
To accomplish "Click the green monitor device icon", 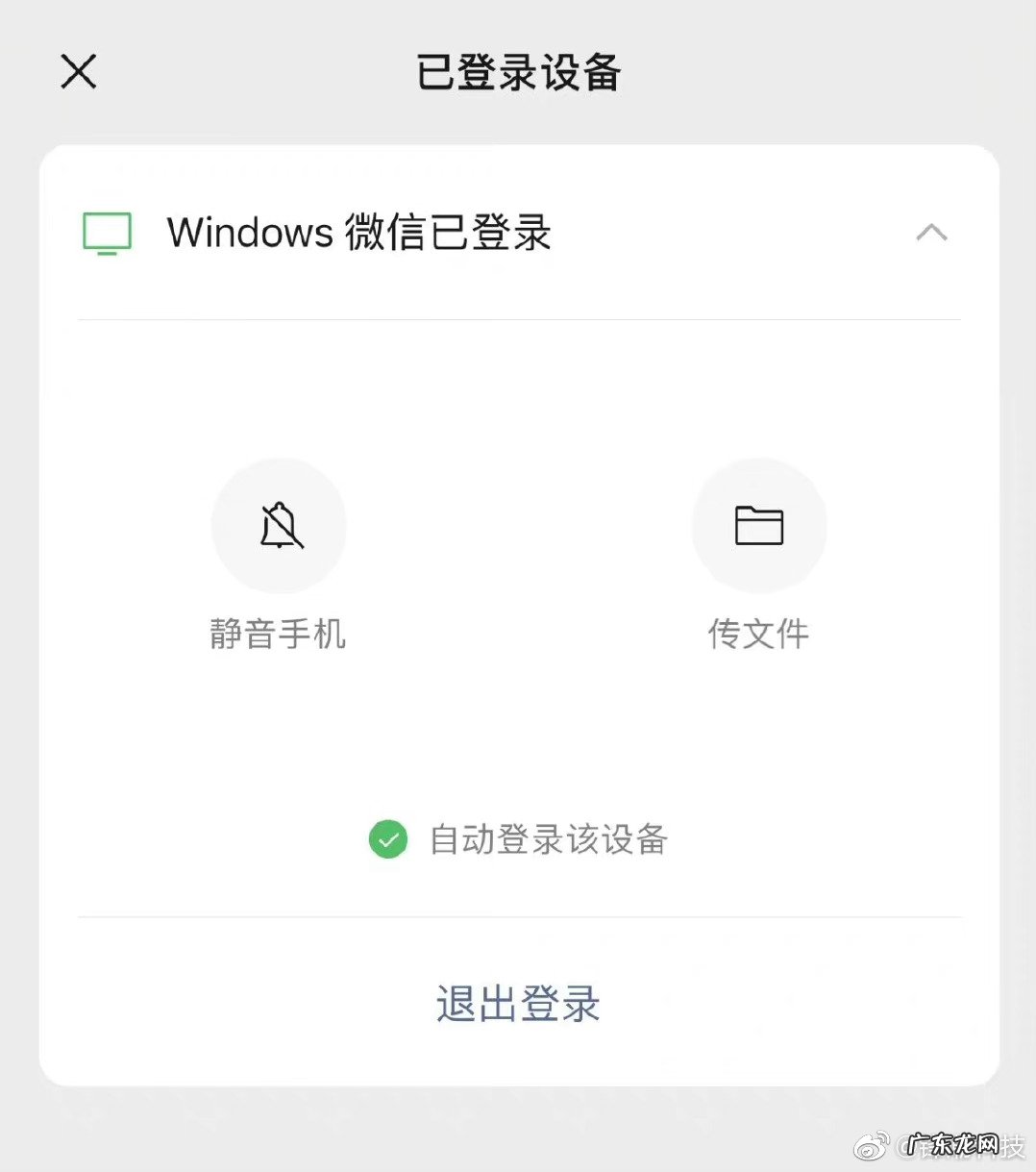I will 107,233.
